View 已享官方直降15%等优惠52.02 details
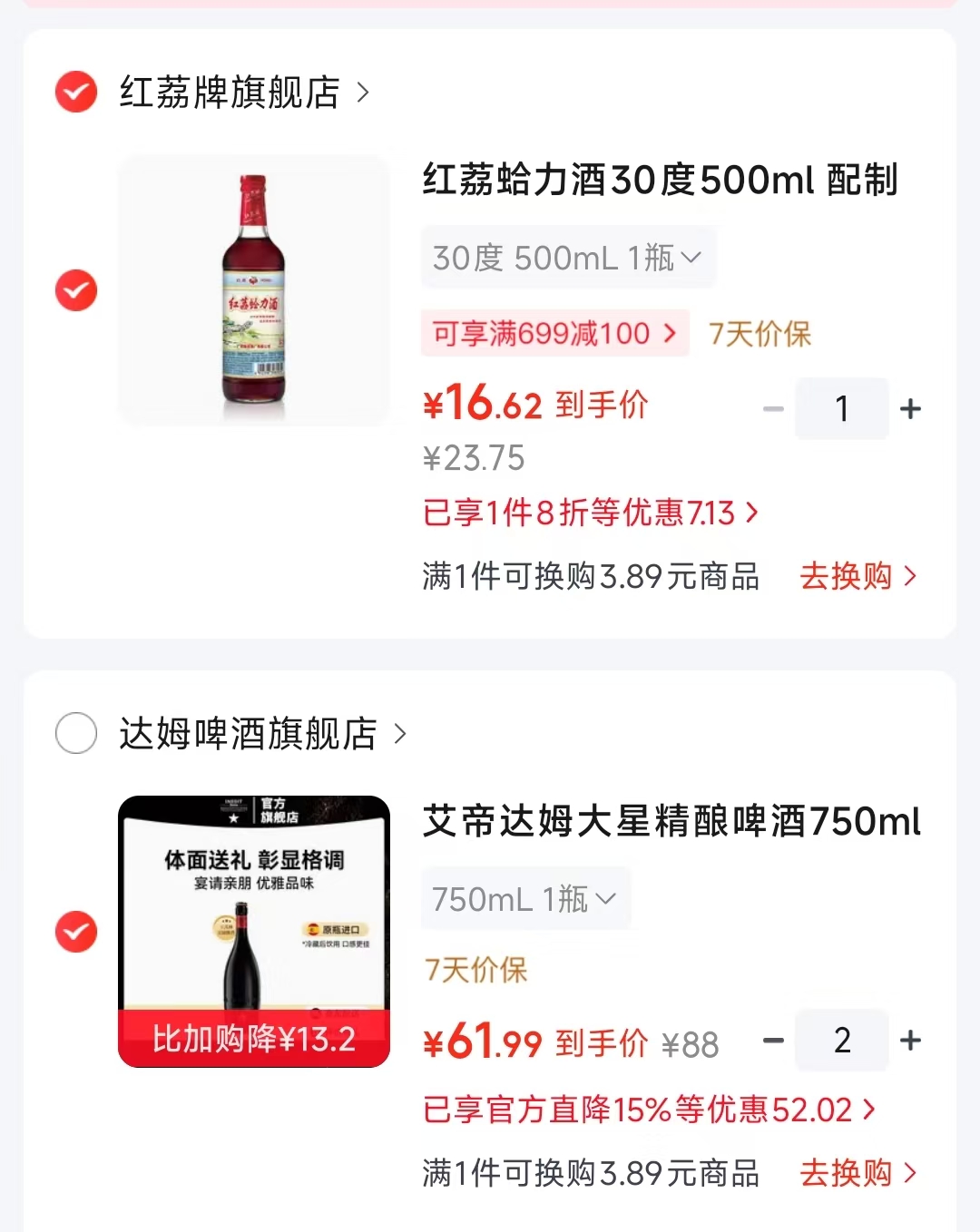Viewport: 980px width, 1232px height. 650,1110
